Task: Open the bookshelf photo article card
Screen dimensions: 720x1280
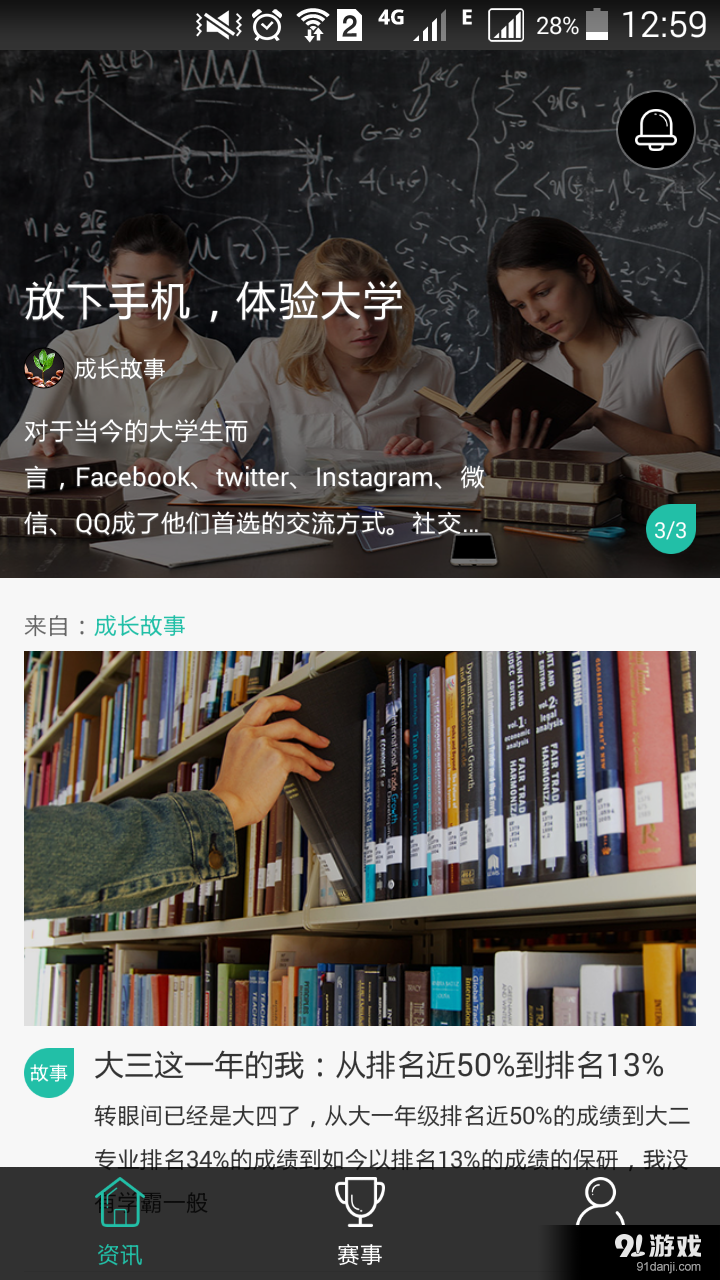Action: point(360,838)
